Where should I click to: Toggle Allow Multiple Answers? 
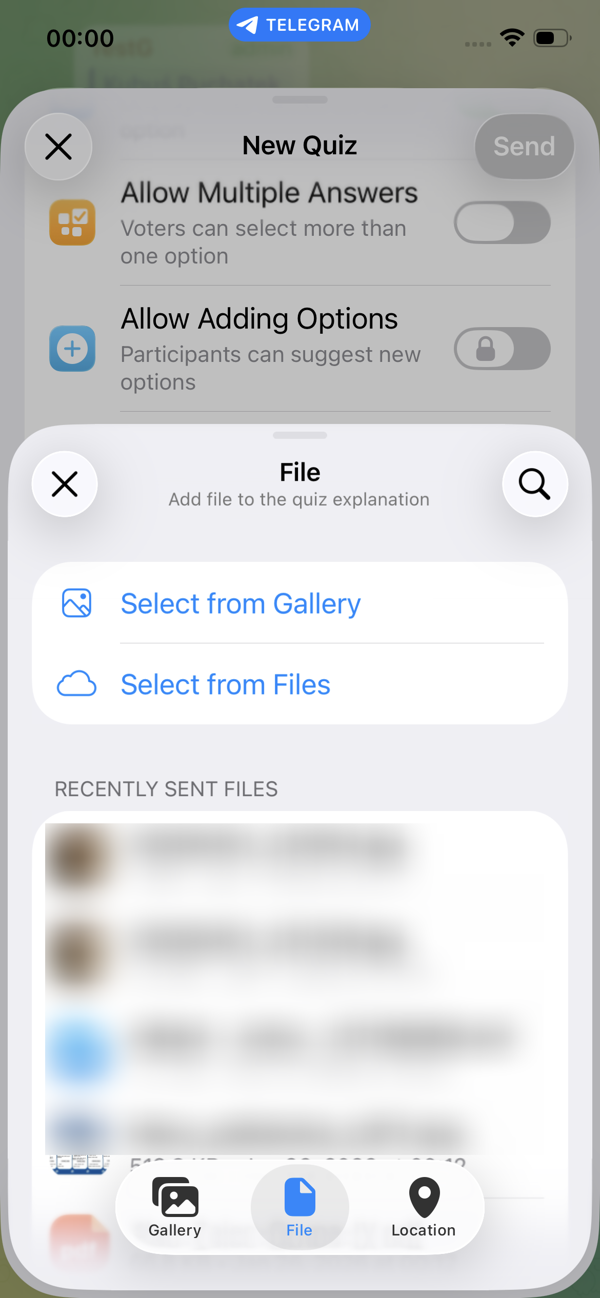pos(502,223)
